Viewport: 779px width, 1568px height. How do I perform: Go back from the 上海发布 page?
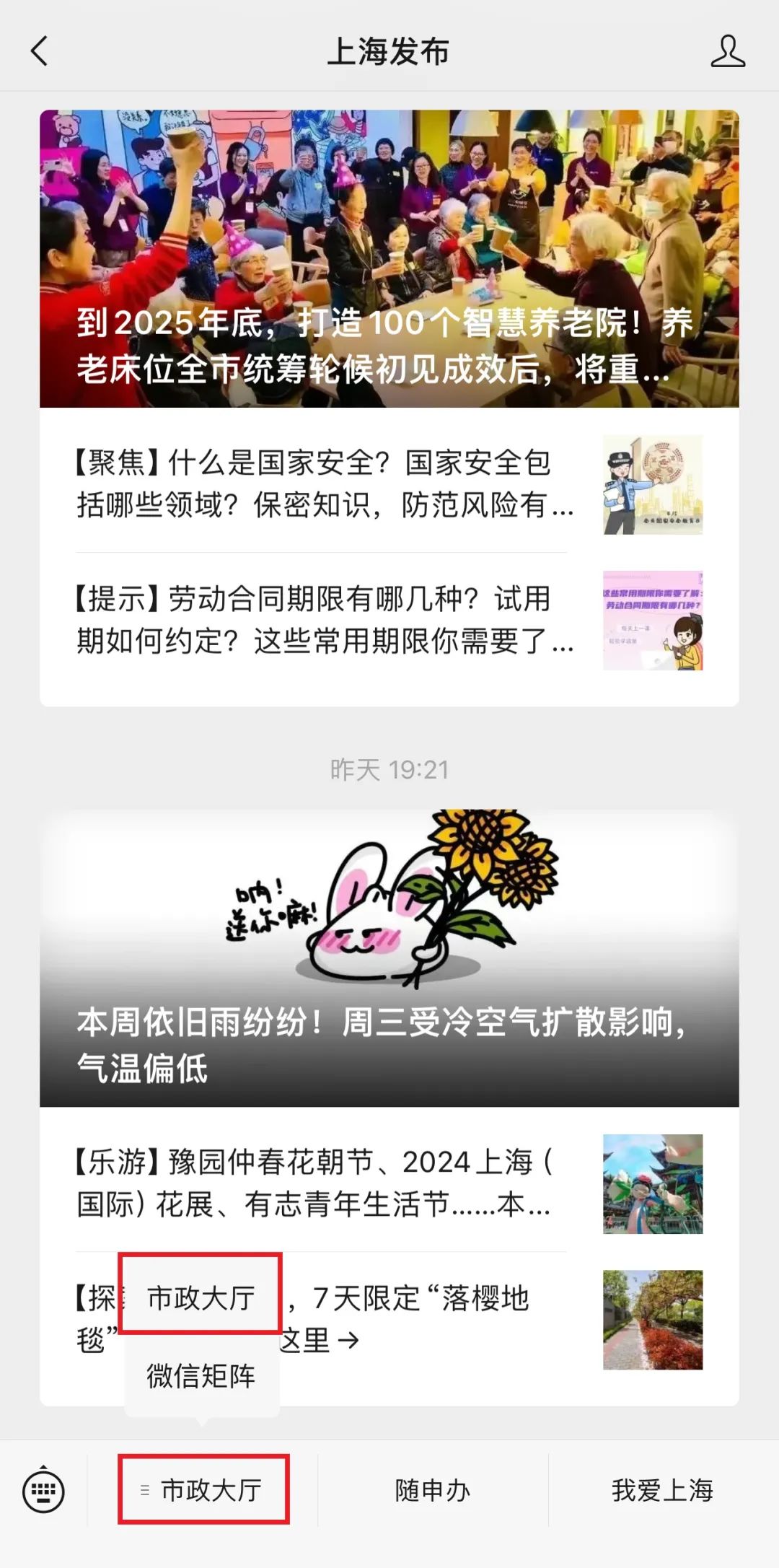pyautogui.click(x=40, y=52)
